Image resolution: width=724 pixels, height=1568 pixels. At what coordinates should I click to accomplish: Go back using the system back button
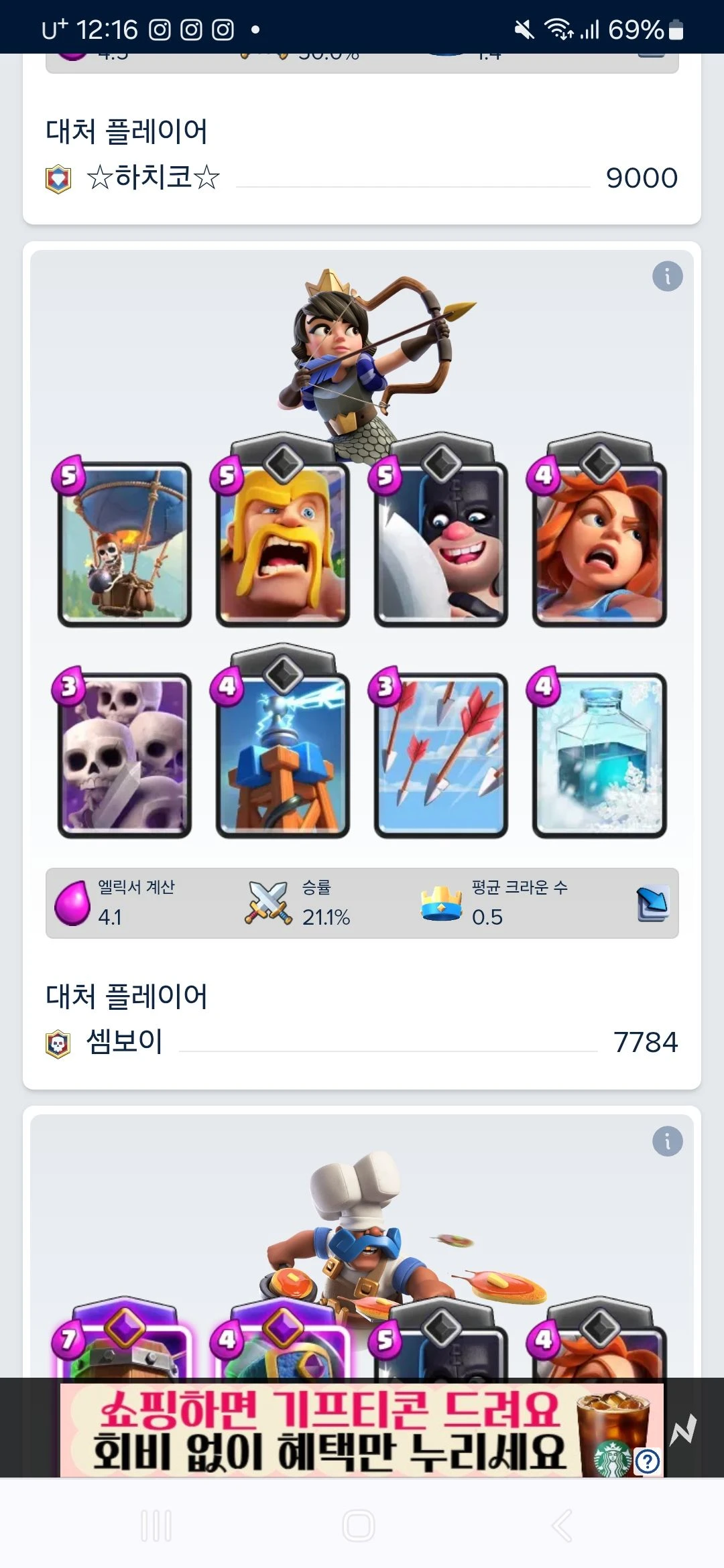[562, 1526]
